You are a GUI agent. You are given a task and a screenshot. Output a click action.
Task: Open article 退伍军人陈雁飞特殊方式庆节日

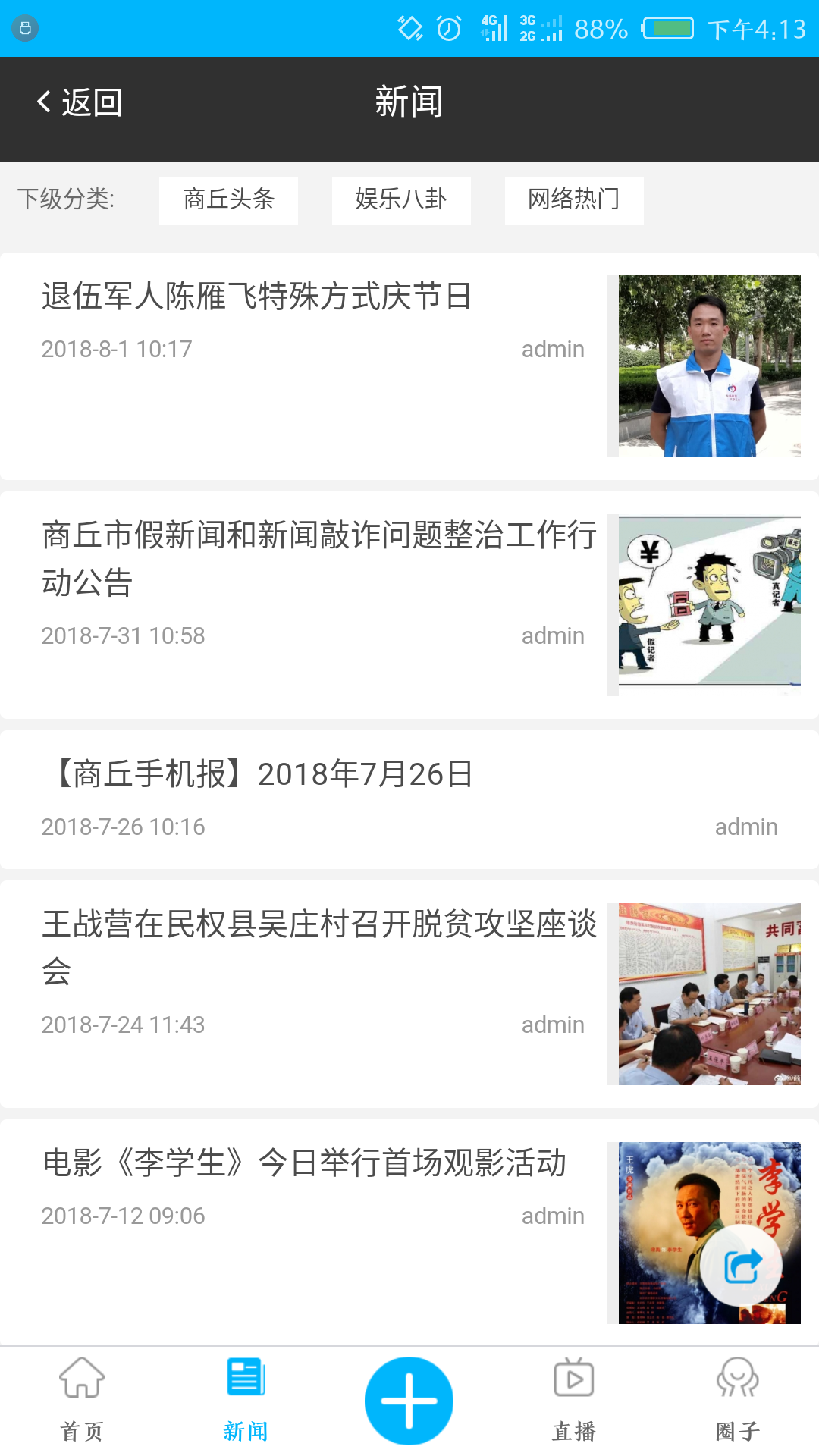point(256,297)
